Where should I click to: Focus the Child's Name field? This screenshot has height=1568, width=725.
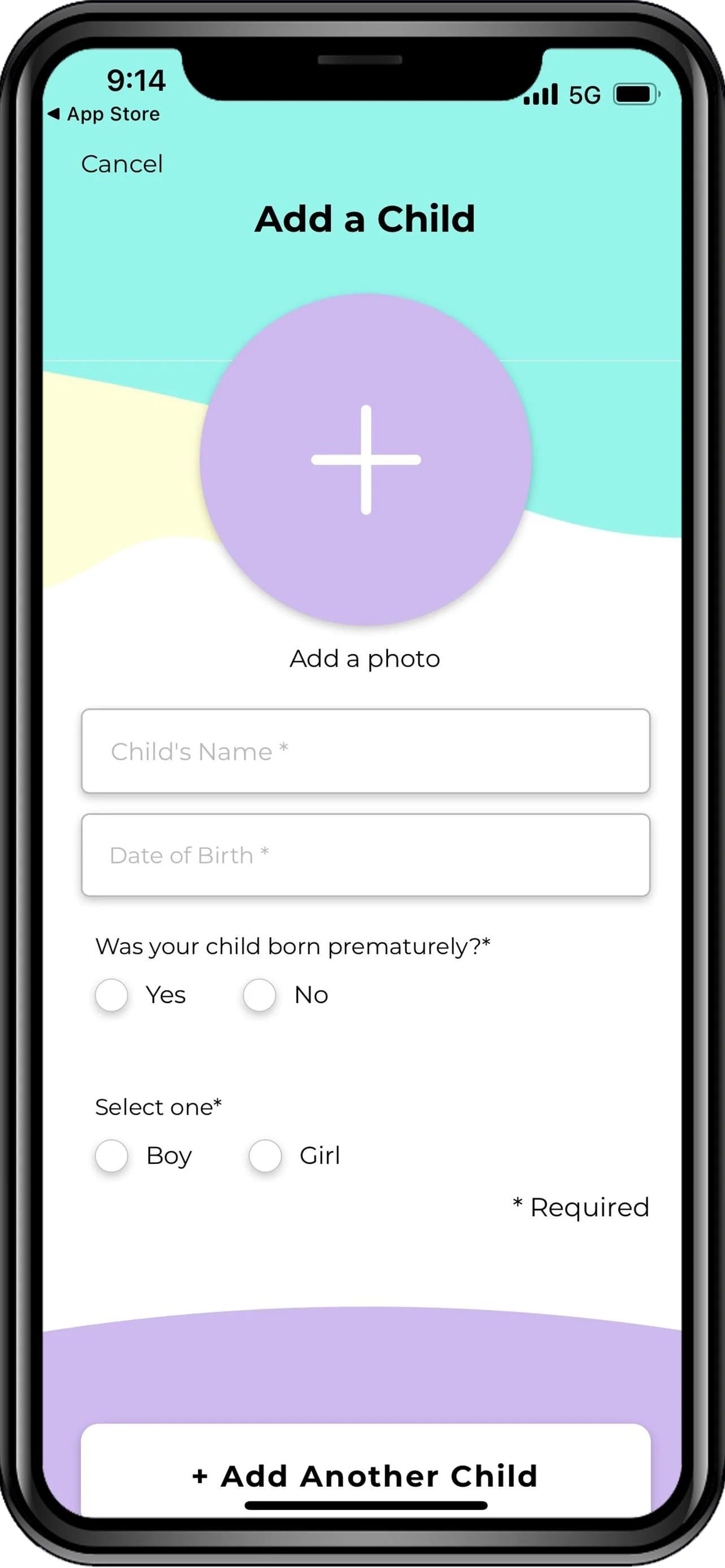[365, 751]
